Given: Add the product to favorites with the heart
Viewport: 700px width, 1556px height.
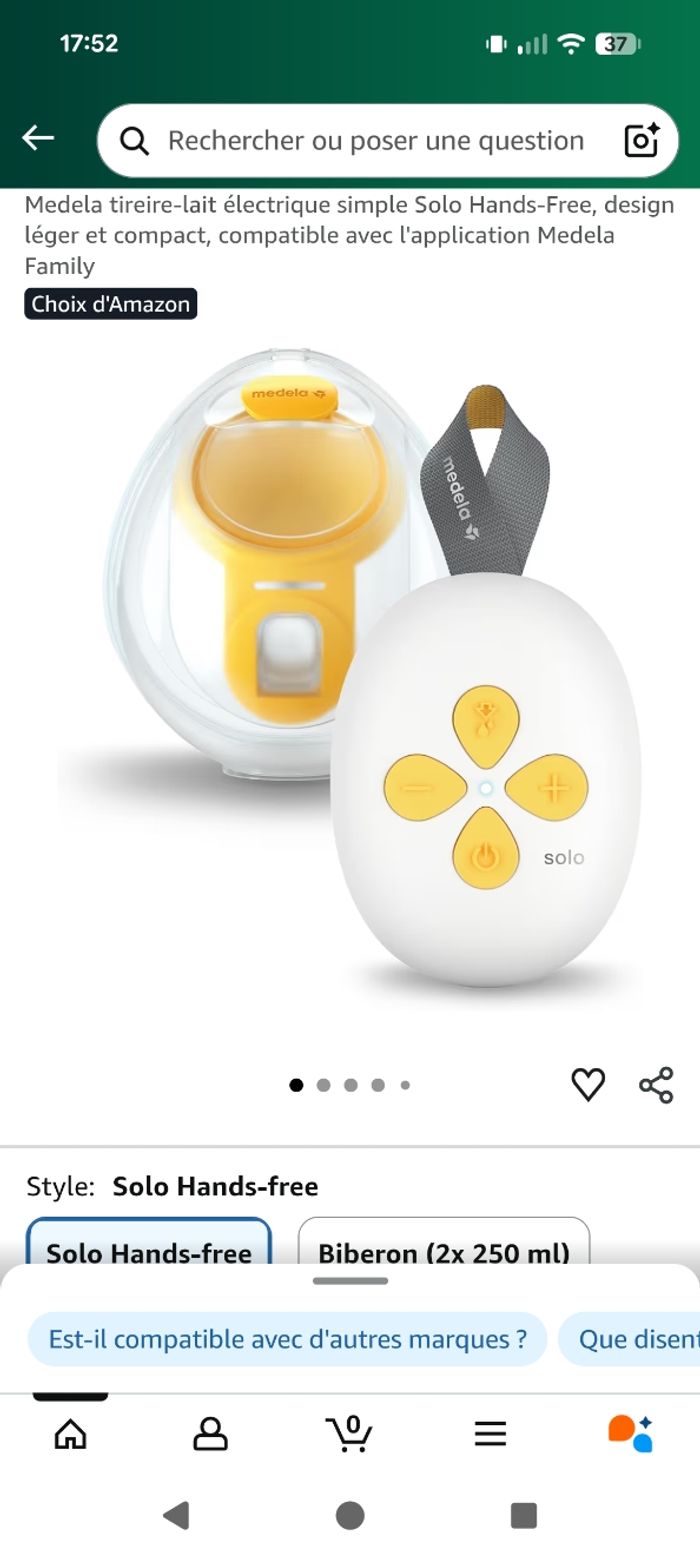Looking at the screenshot, I should [588, 1084].
